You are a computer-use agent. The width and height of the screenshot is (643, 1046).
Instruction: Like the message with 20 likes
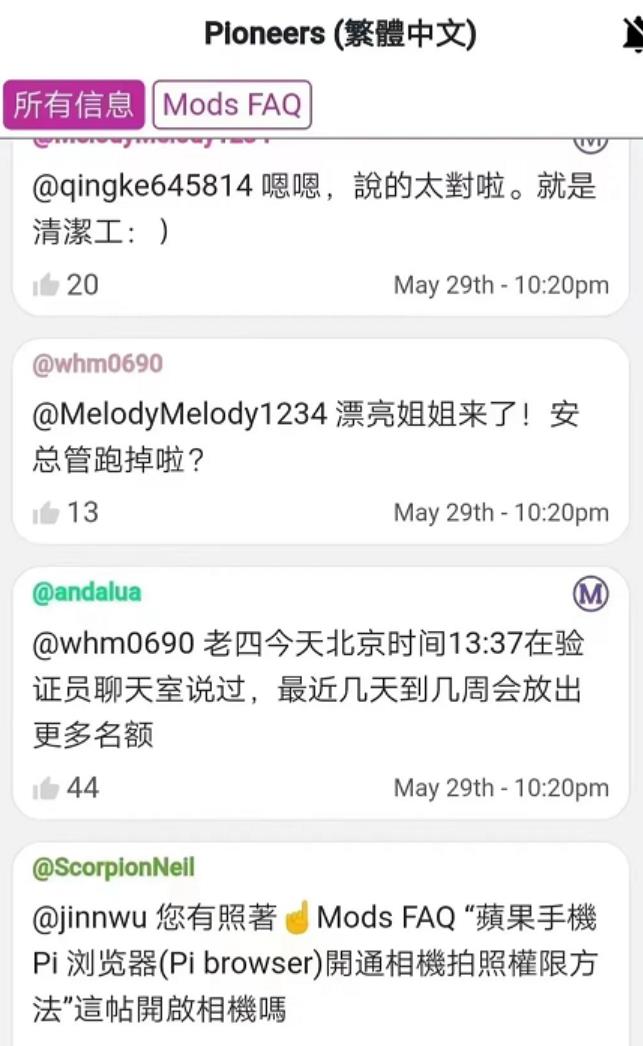click(x=46, y=286)
